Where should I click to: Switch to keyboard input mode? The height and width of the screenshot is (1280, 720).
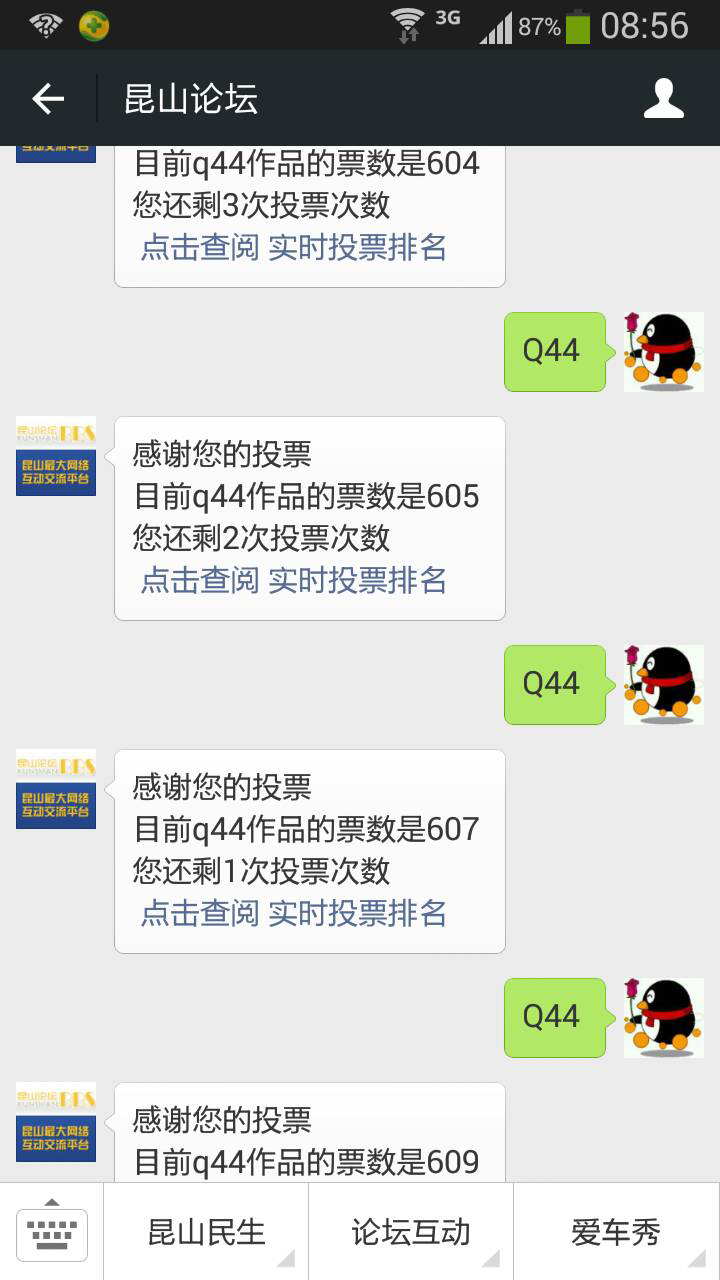[x=52, y=1233]
